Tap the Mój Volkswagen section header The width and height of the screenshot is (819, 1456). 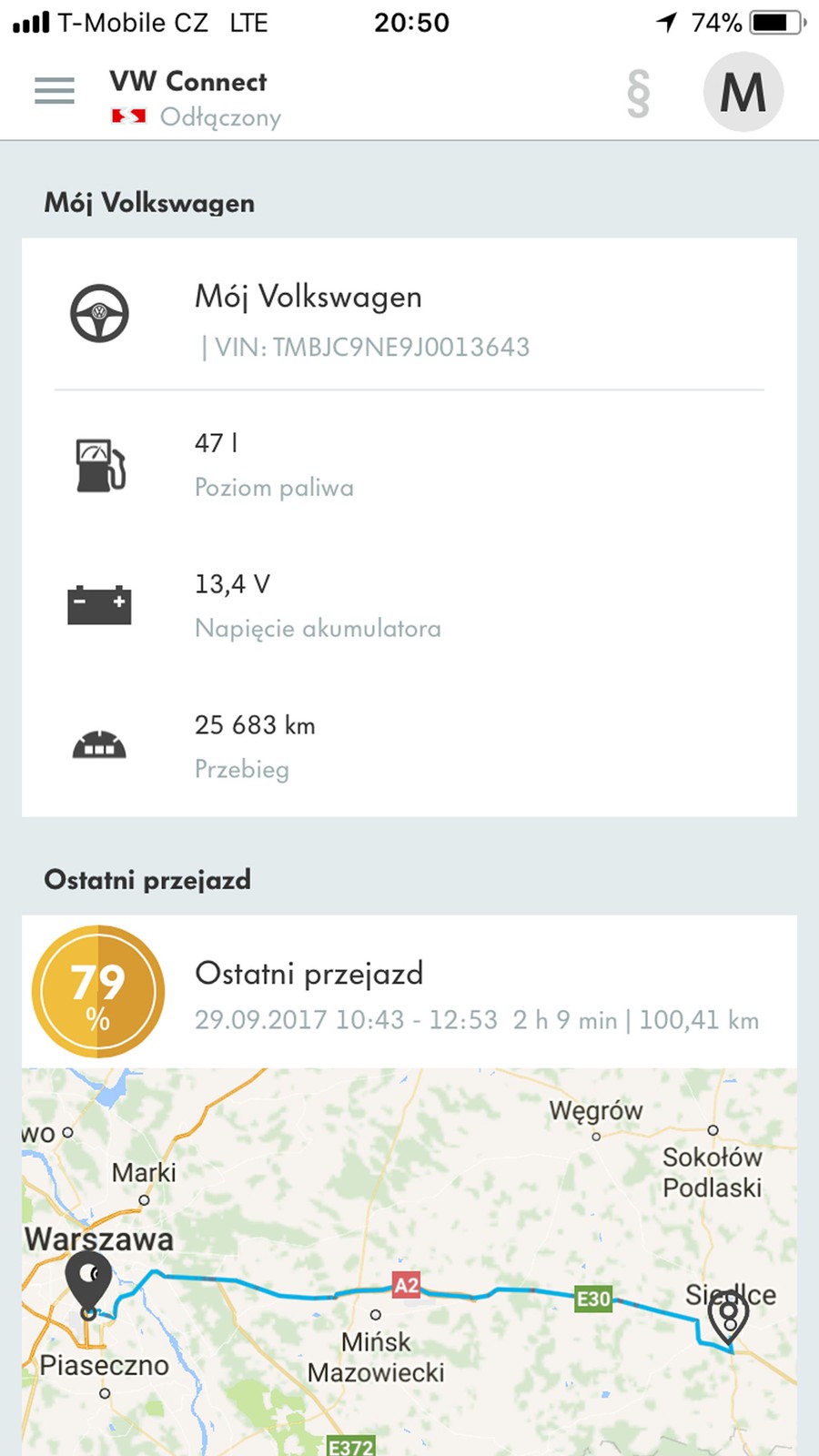[x=148, y=202]
